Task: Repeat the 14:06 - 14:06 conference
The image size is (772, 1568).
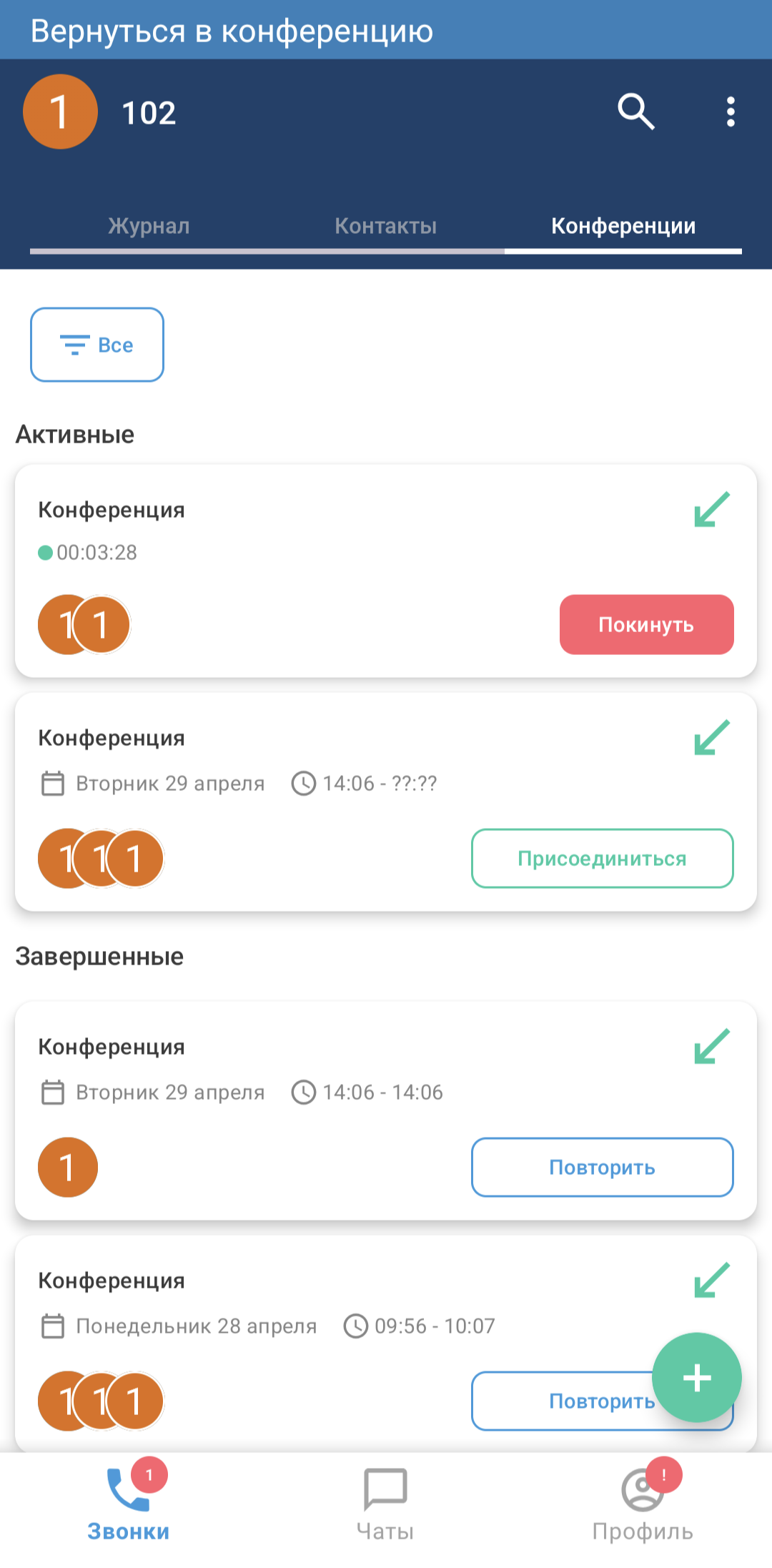Action: click(x=602, y=1167)
